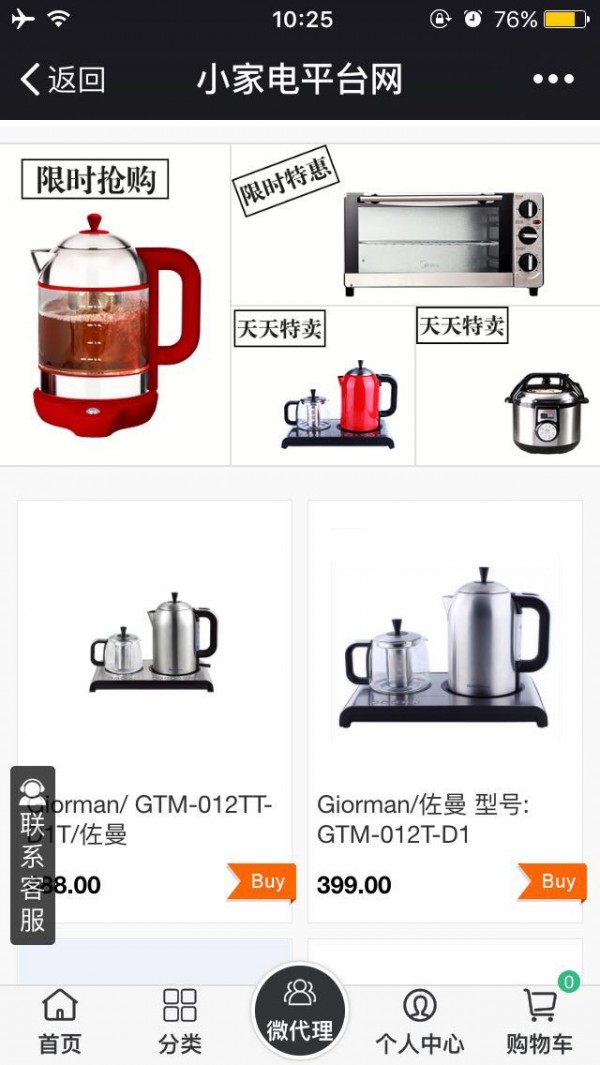The image size is (600, 1065).
Task: Switch to the 首页 home tab
Action: [60, 1022]
